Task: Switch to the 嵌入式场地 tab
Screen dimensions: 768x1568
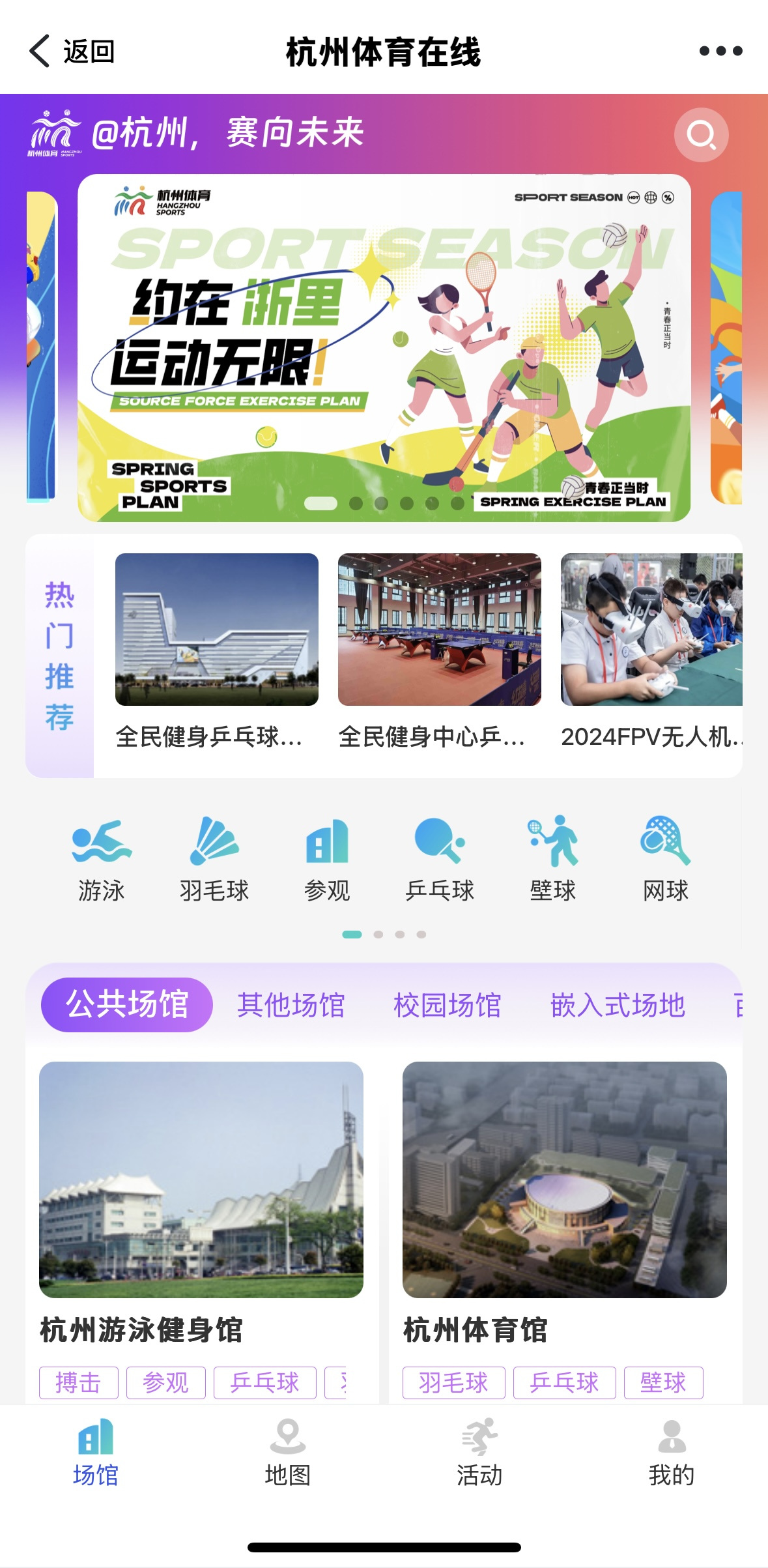Action: pos(618,1005)
